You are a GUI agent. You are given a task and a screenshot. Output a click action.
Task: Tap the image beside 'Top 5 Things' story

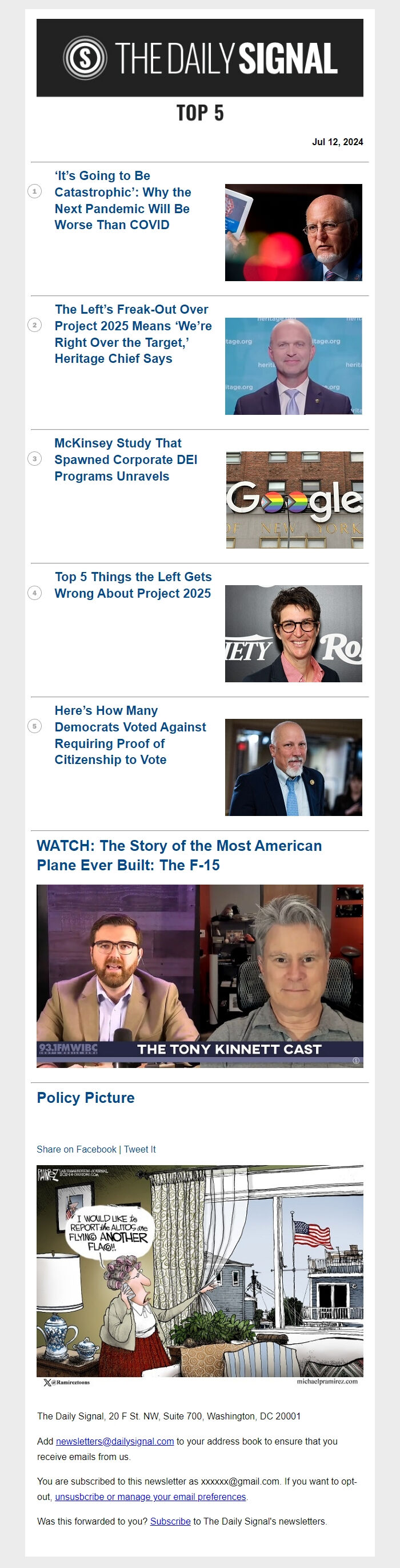click(294, 633)
